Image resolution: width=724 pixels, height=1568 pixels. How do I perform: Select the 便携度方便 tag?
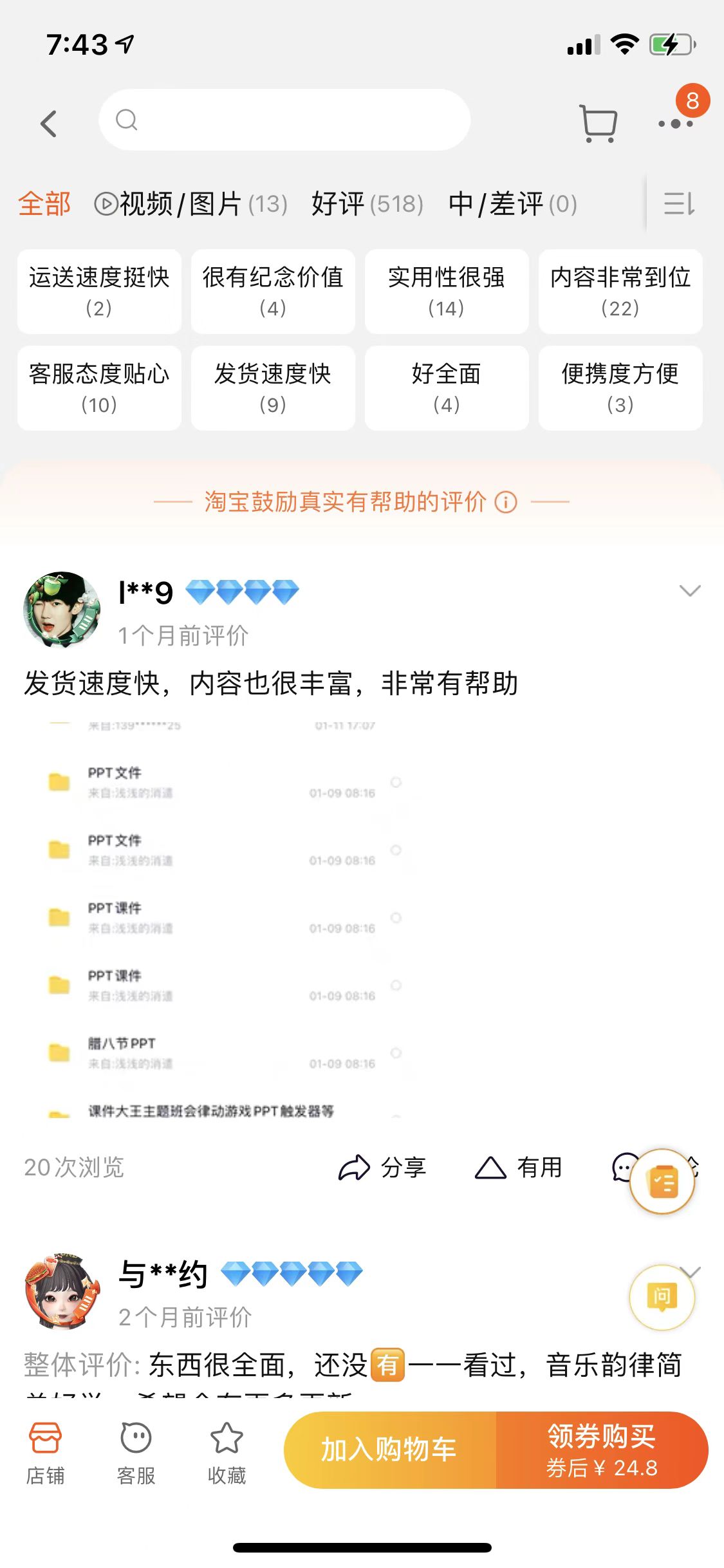pyautogui.click(x=620, y=387)
